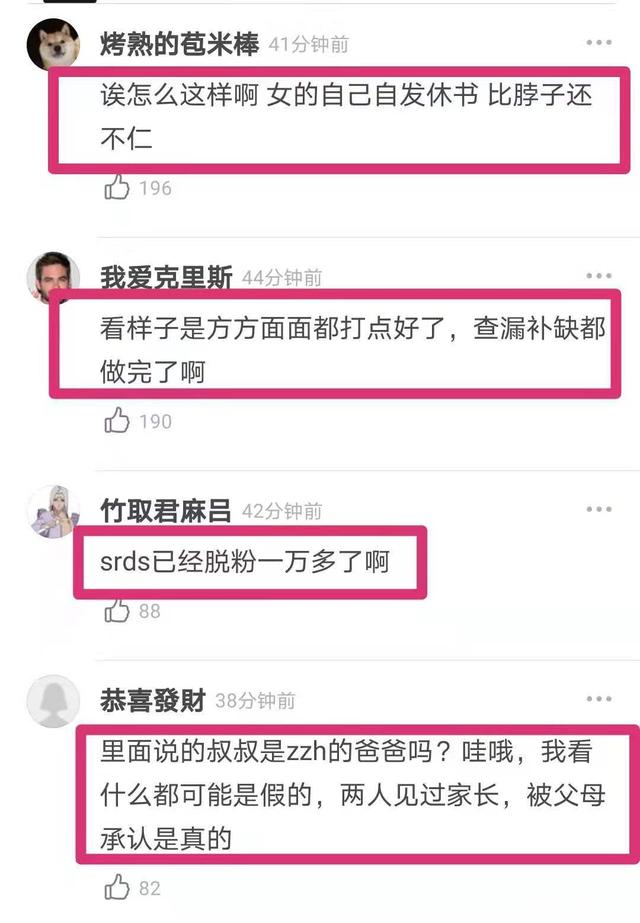
Task: Select the username 我爱克里斯
Action: 166,278
